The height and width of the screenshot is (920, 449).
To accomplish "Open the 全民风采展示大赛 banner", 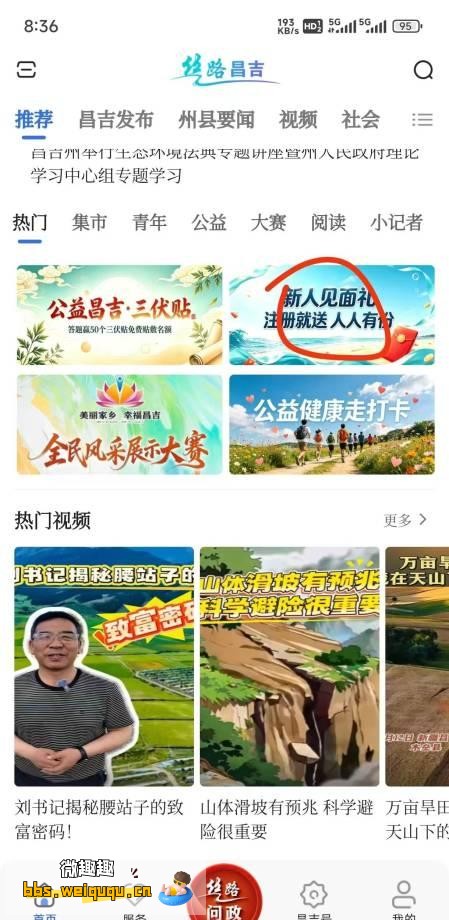I will coord(120,424).
